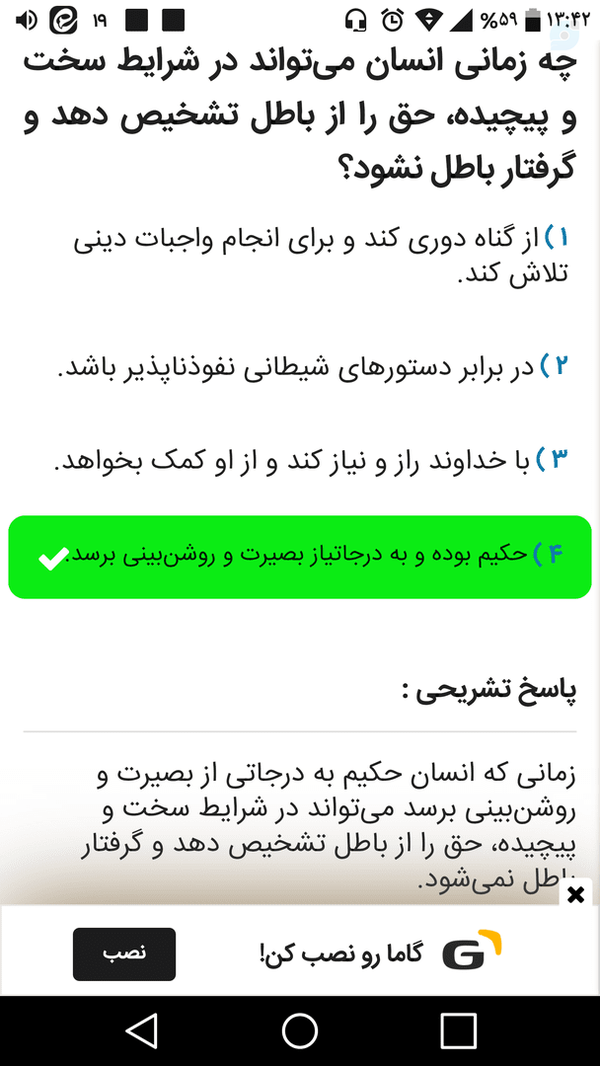Select the green highlighted option ۴
The height and width of the screenshot is (1066, 600).
pos(300,557)
